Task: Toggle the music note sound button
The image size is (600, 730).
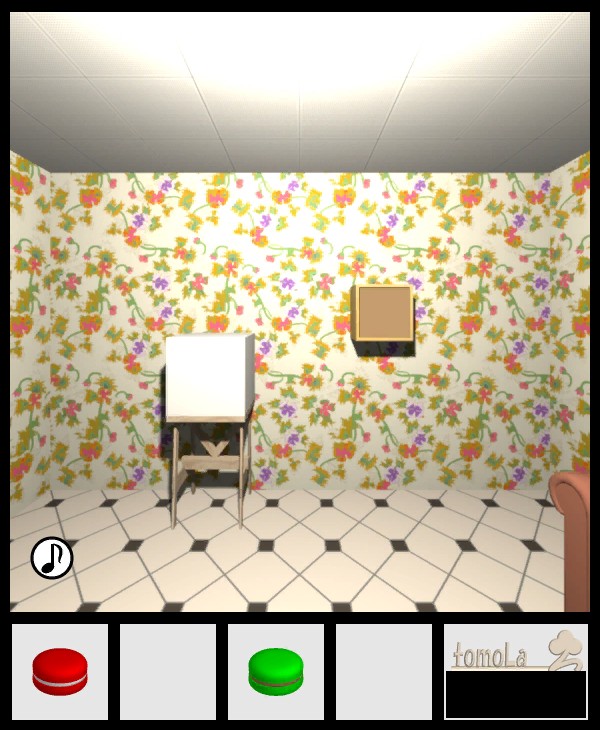Action: [x=51, y=558]
